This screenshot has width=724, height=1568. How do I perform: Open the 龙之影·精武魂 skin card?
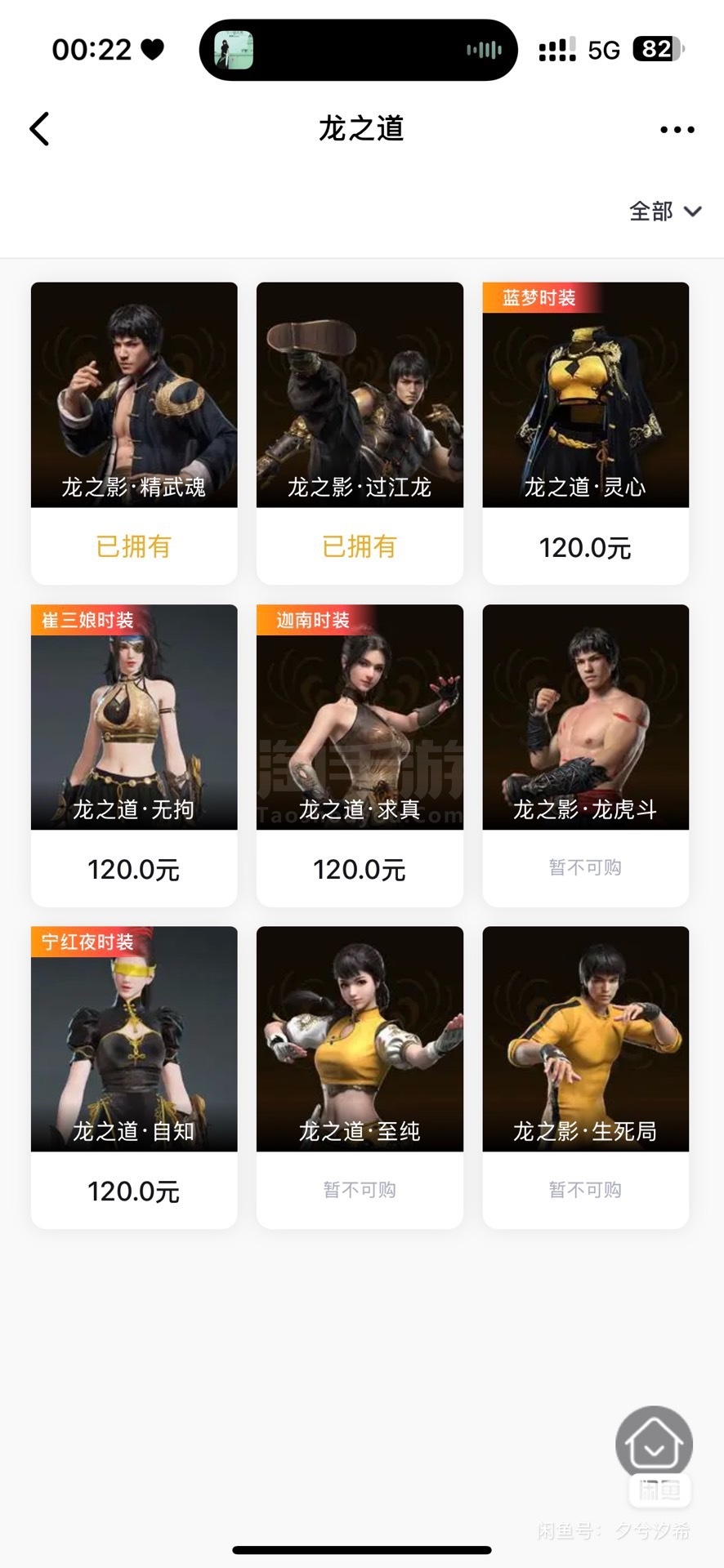(x=134, y=433)
